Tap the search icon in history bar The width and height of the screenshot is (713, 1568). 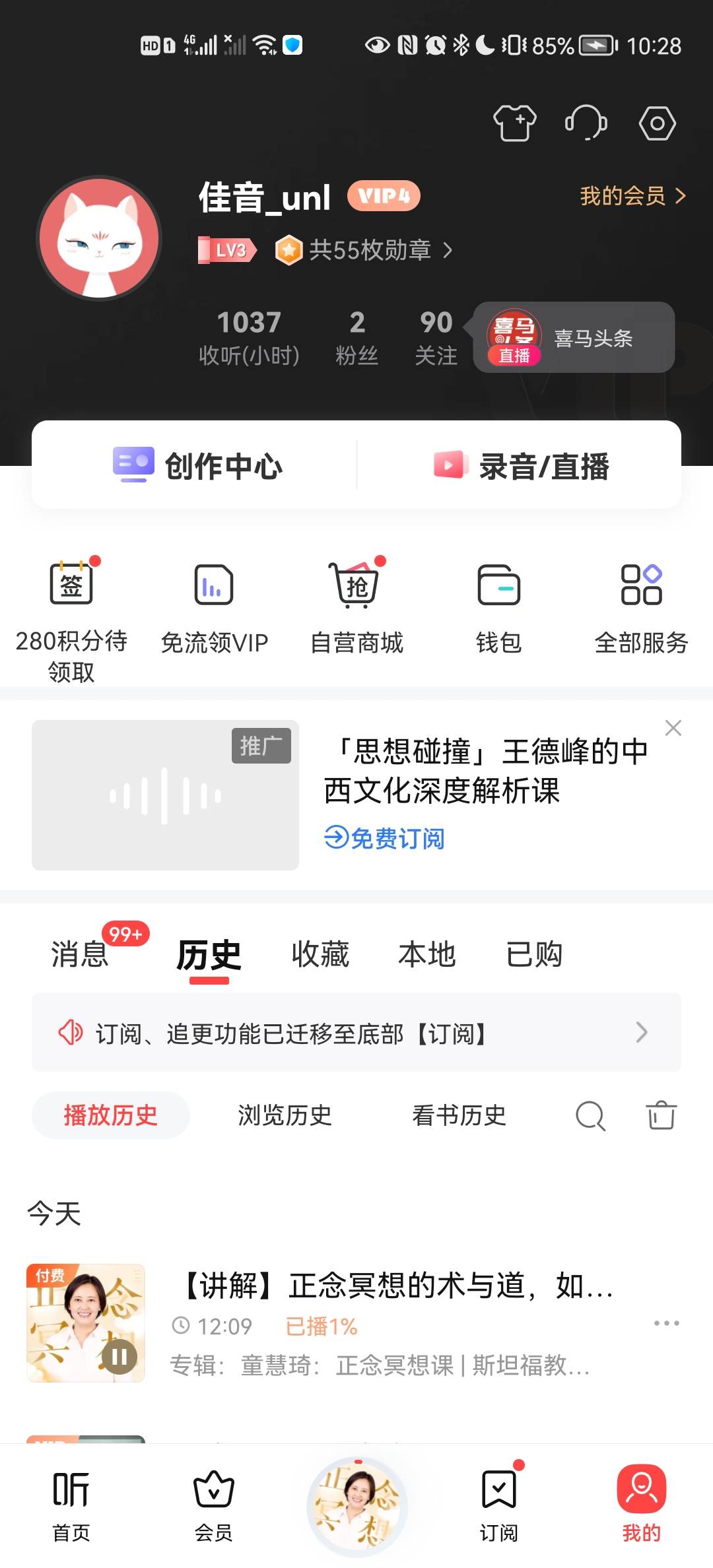pos(590,1115)
